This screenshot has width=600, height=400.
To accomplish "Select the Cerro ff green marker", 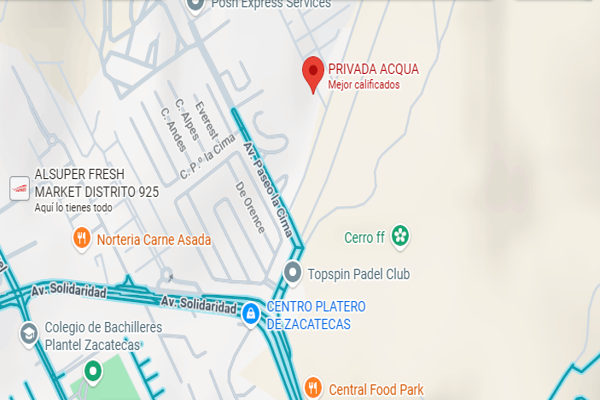I will [400, 237].
